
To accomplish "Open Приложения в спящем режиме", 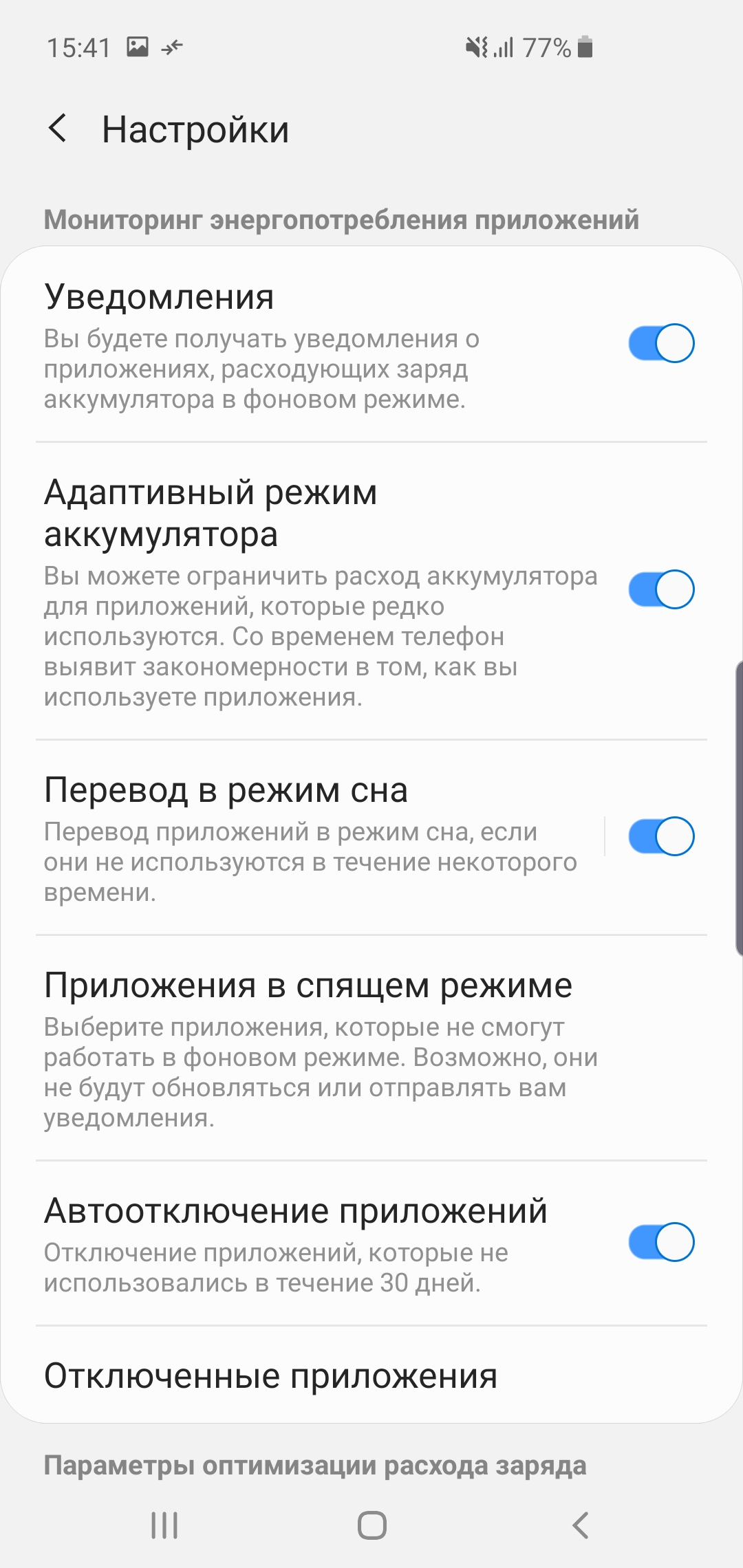I will (371, 1047).
